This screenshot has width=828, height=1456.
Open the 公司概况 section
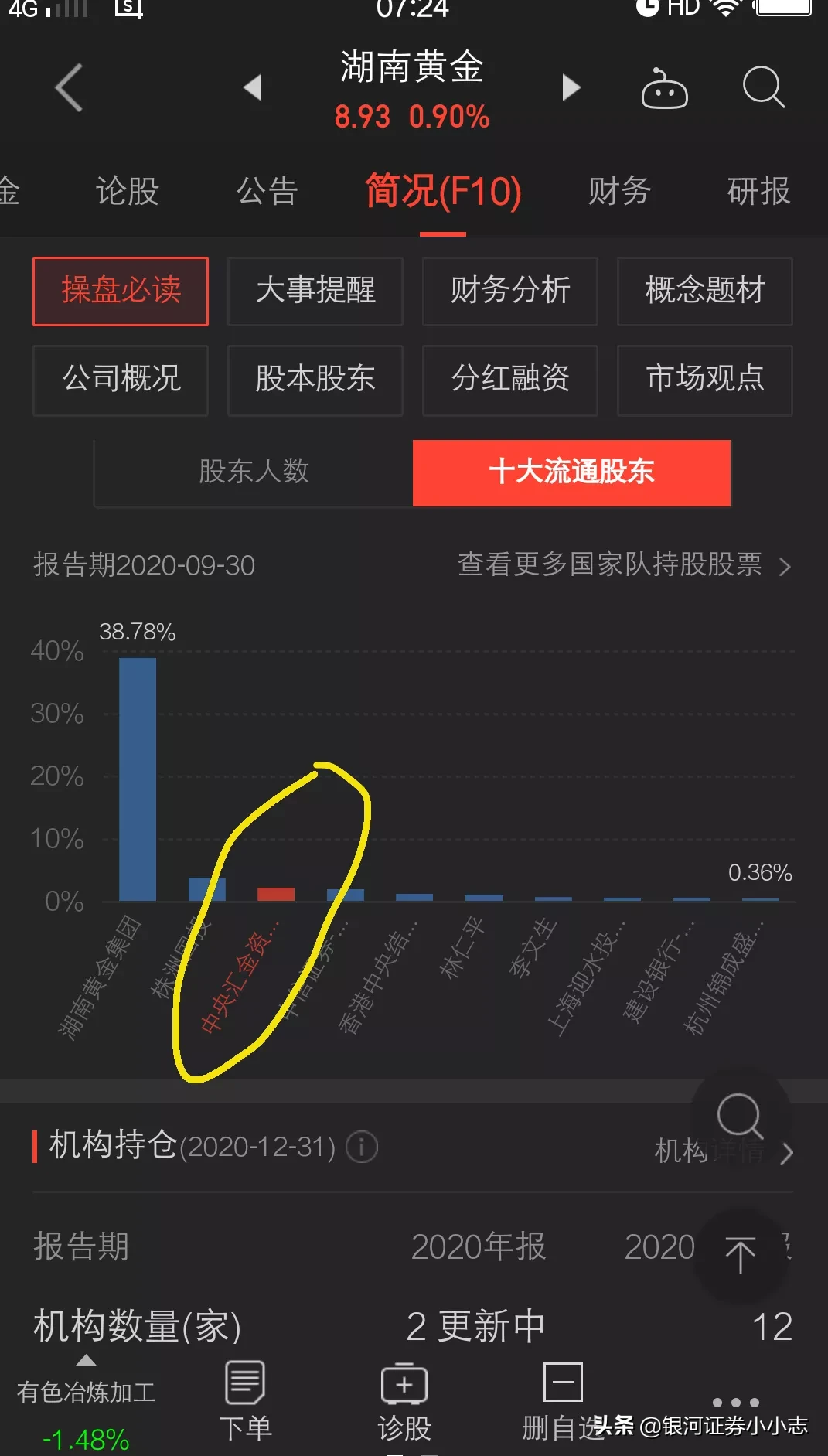(121, 380)
